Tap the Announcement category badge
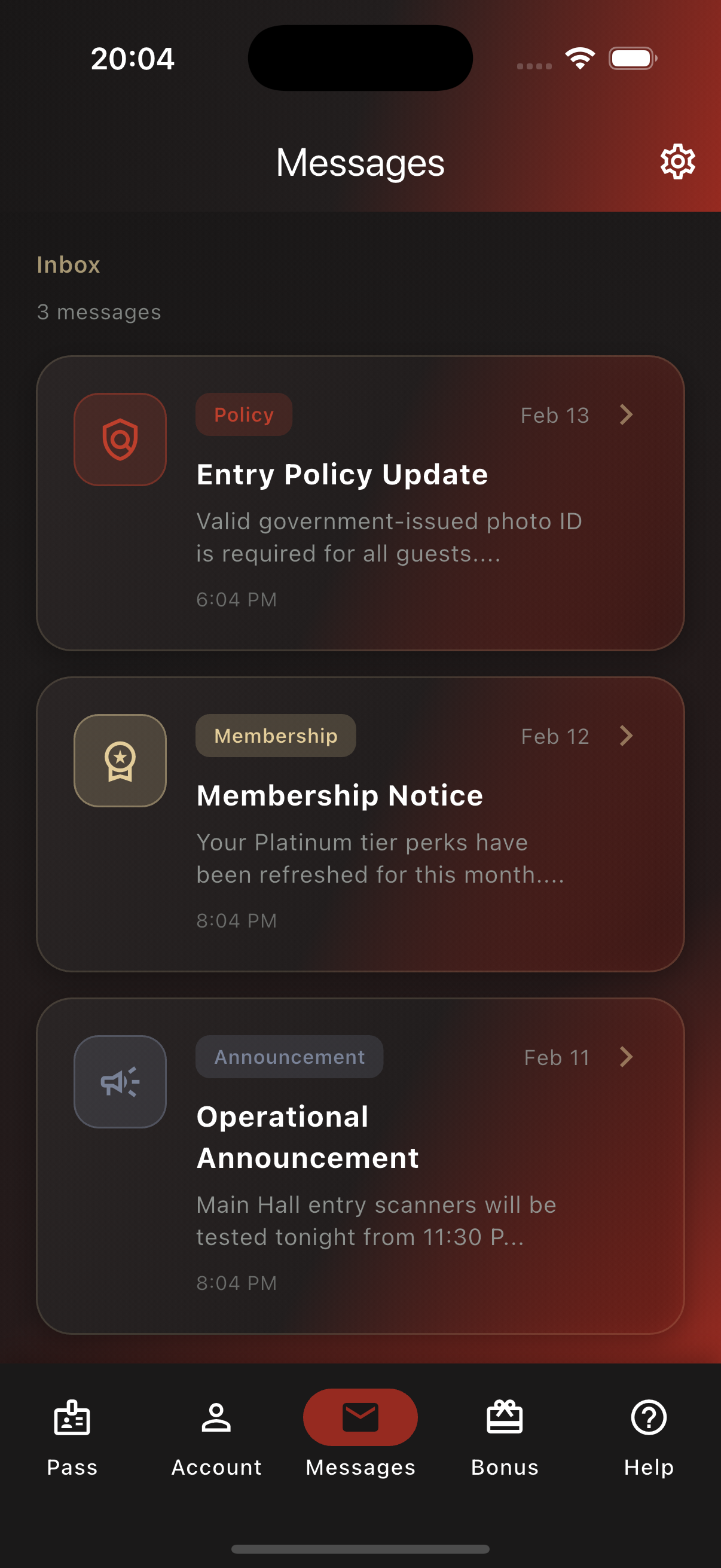 [x=289, y=1057]
